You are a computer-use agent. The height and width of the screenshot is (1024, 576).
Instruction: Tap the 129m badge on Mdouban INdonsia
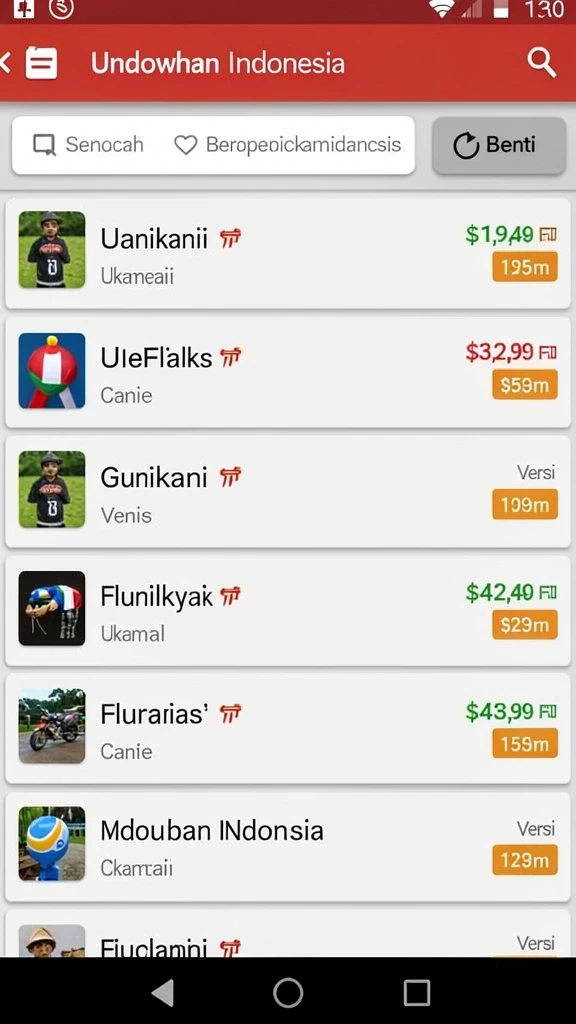525,859
